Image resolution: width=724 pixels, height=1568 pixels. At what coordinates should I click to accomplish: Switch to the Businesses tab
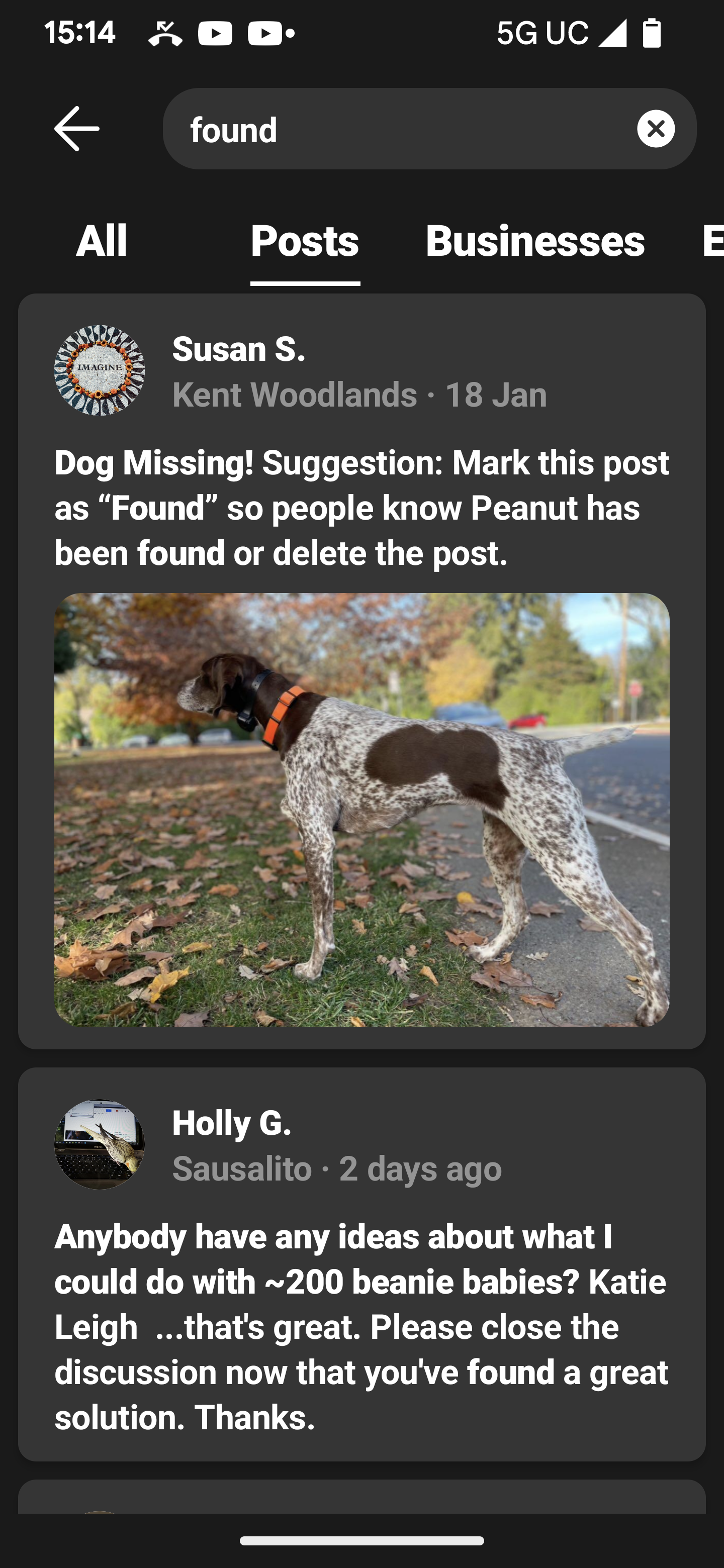point(534,240)
